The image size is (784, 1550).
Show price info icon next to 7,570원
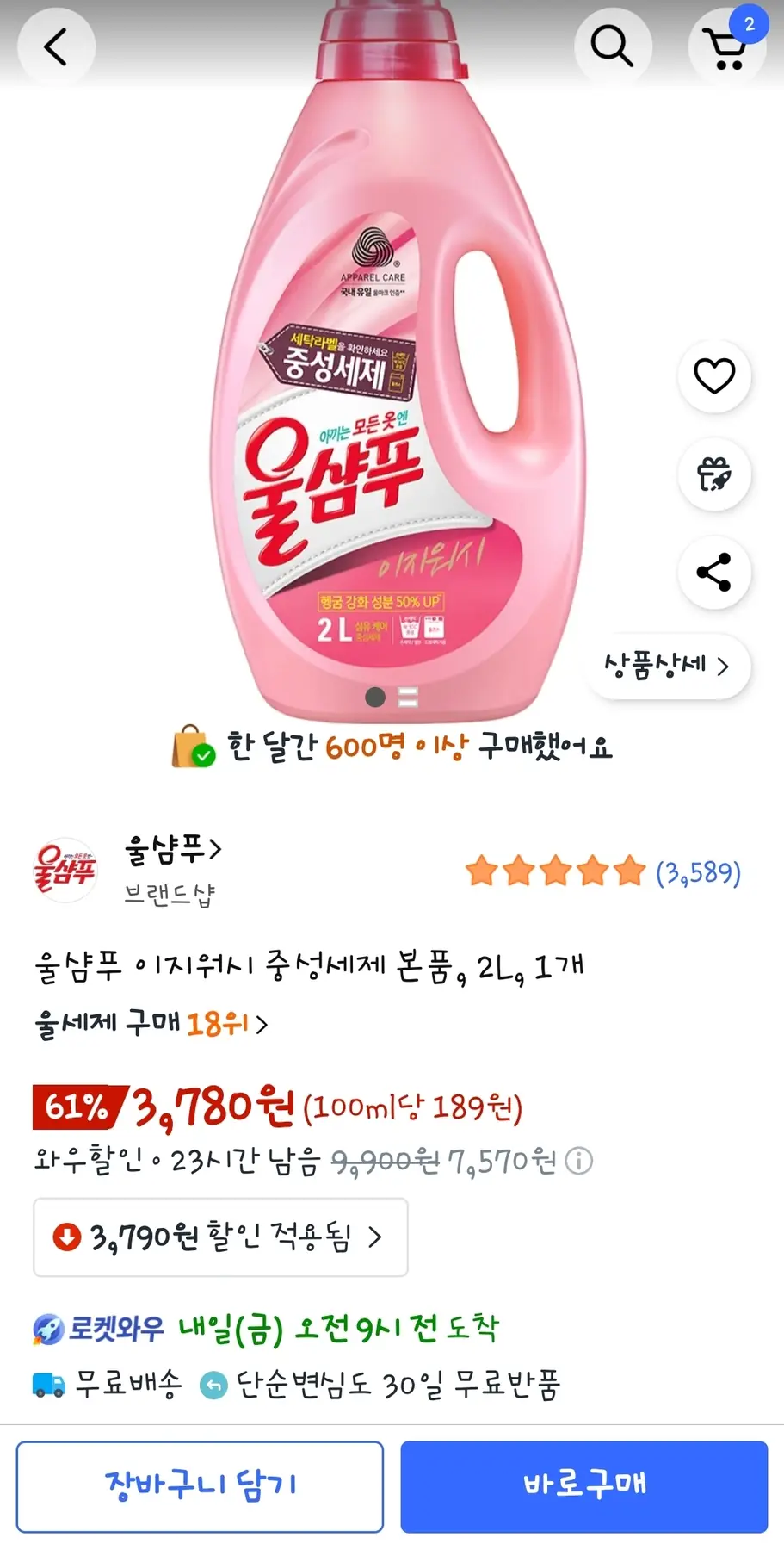579,1162
